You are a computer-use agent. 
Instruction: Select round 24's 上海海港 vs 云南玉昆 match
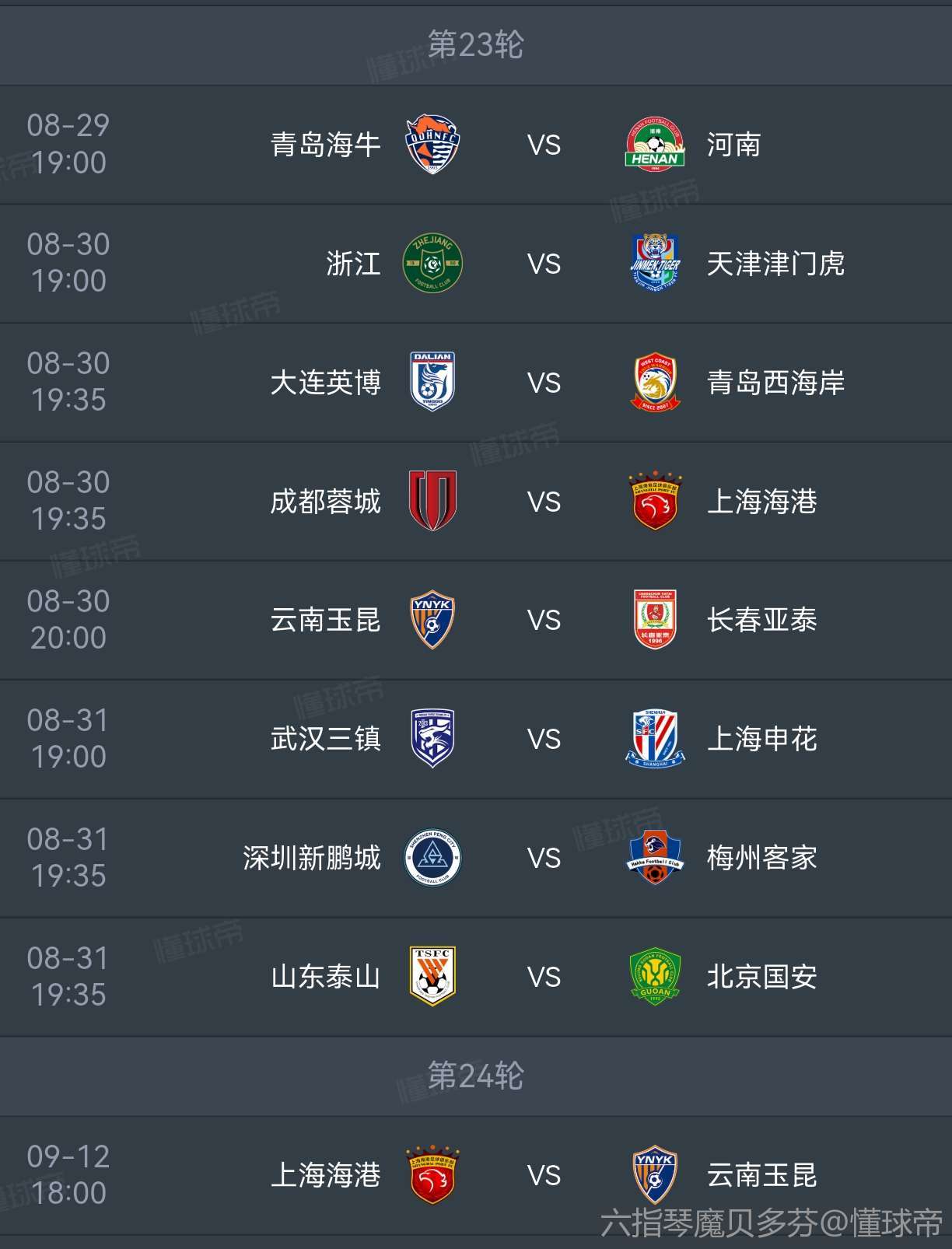pos(544,1175)
